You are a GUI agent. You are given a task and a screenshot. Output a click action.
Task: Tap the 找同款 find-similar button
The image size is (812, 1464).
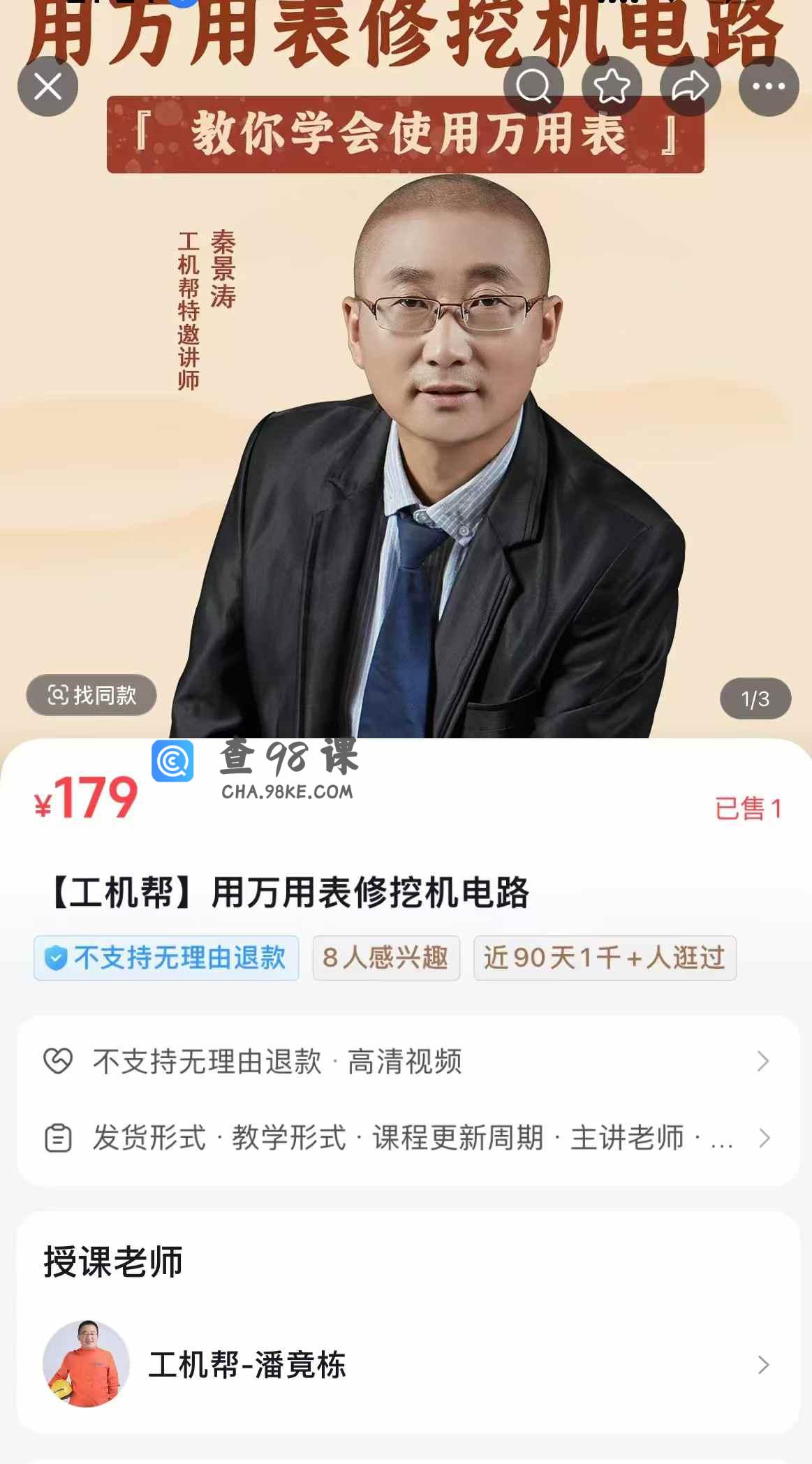coord(91,695)
